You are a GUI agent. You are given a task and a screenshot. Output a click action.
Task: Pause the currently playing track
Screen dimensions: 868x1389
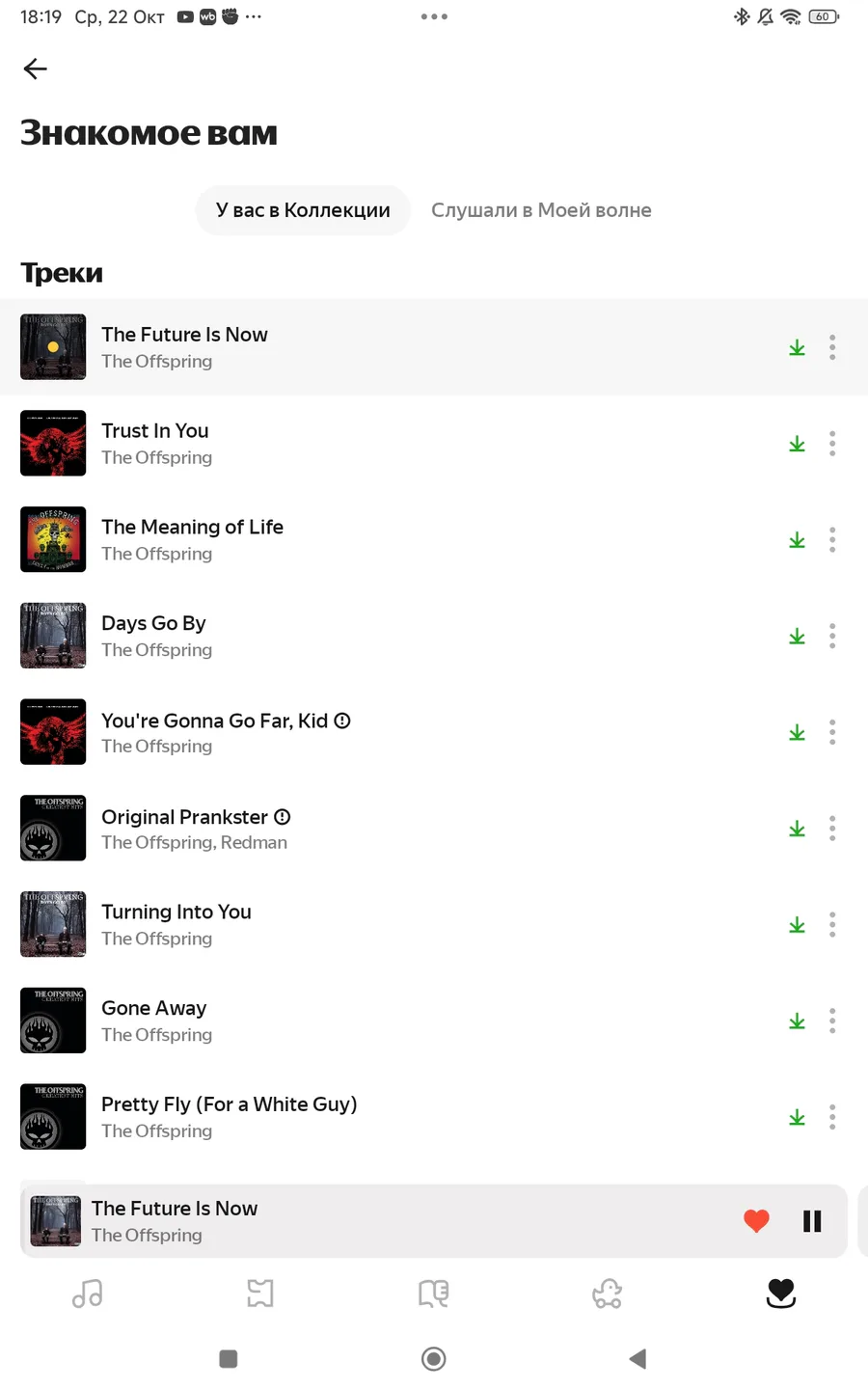click(x=812, y=1221)
